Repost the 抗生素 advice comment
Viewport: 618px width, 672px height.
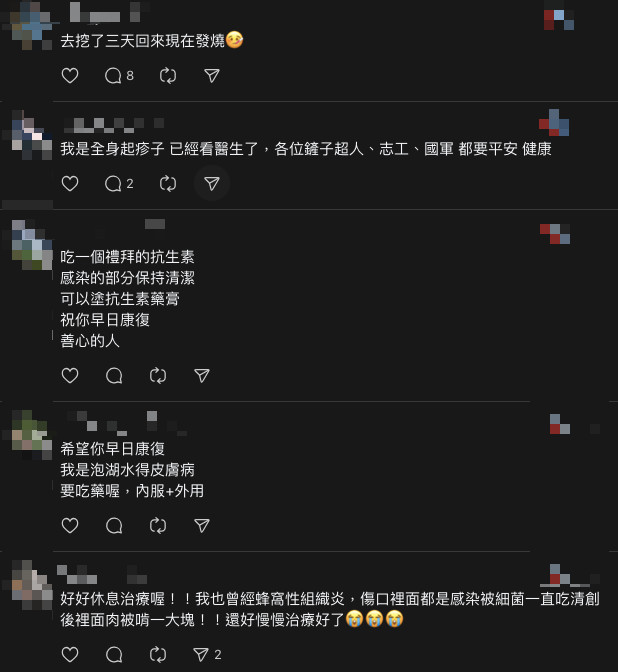coord(158,376)
